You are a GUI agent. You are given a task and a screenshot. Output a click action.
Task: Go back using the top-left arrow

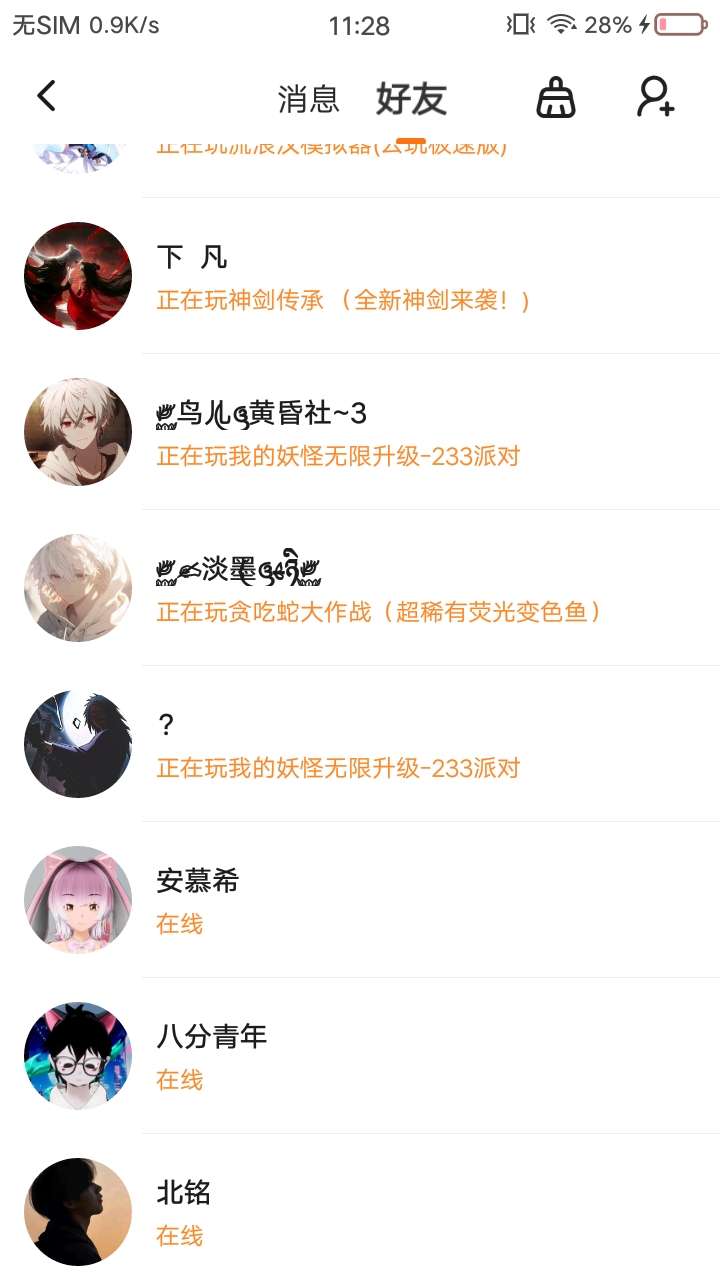(x=46, y=97)
